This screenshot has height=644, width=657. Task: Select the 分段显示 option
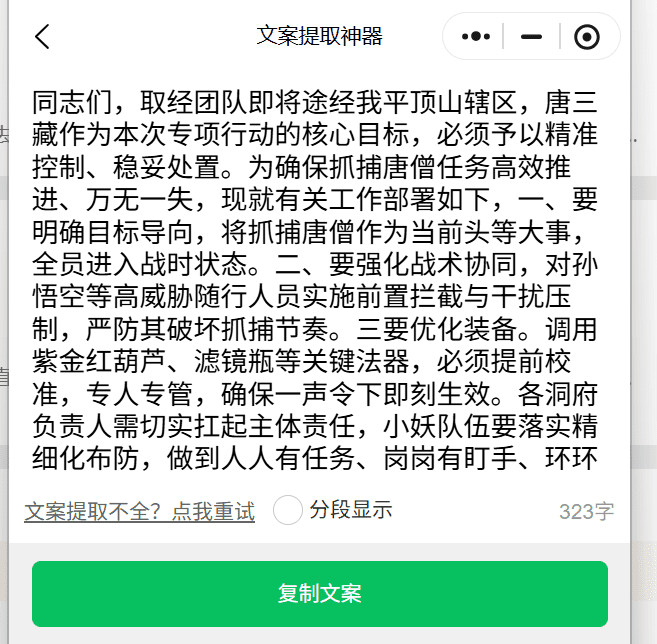click(x=288, y=510)
